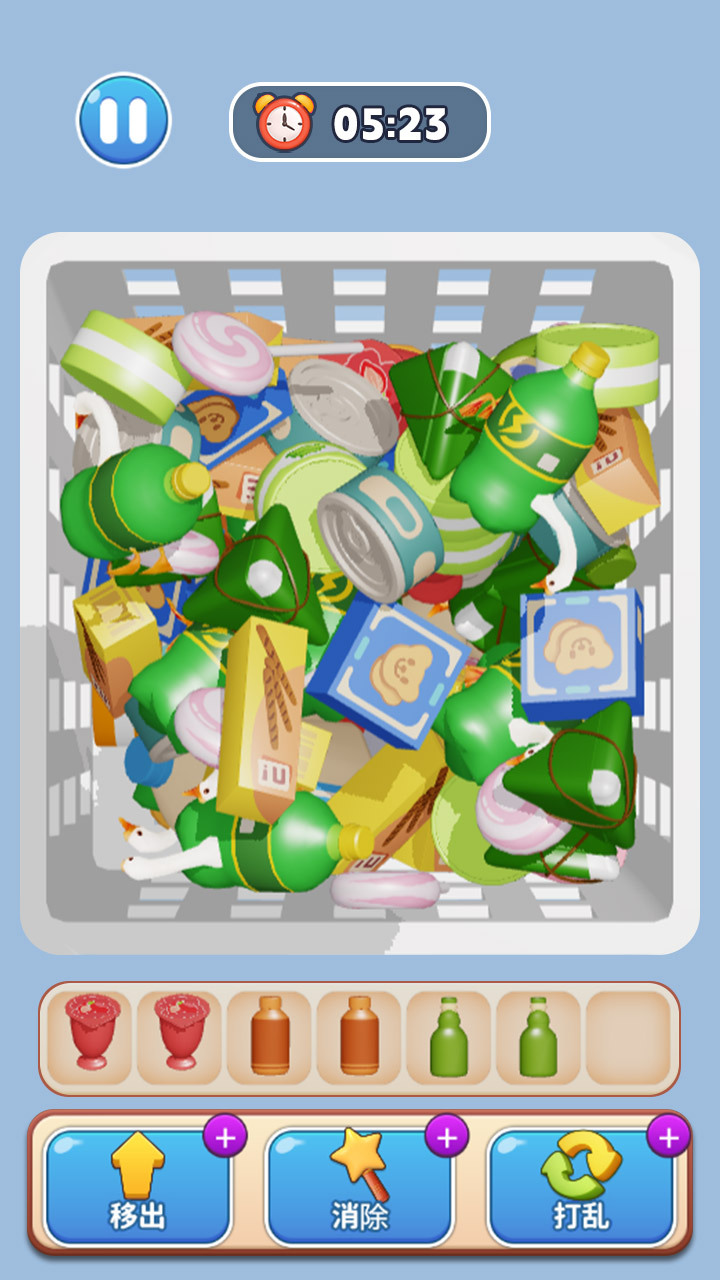Activate the 消除 magic wand power-up
The height and width of the screenshot is (1280, 720).
(x=360, y=1187)
